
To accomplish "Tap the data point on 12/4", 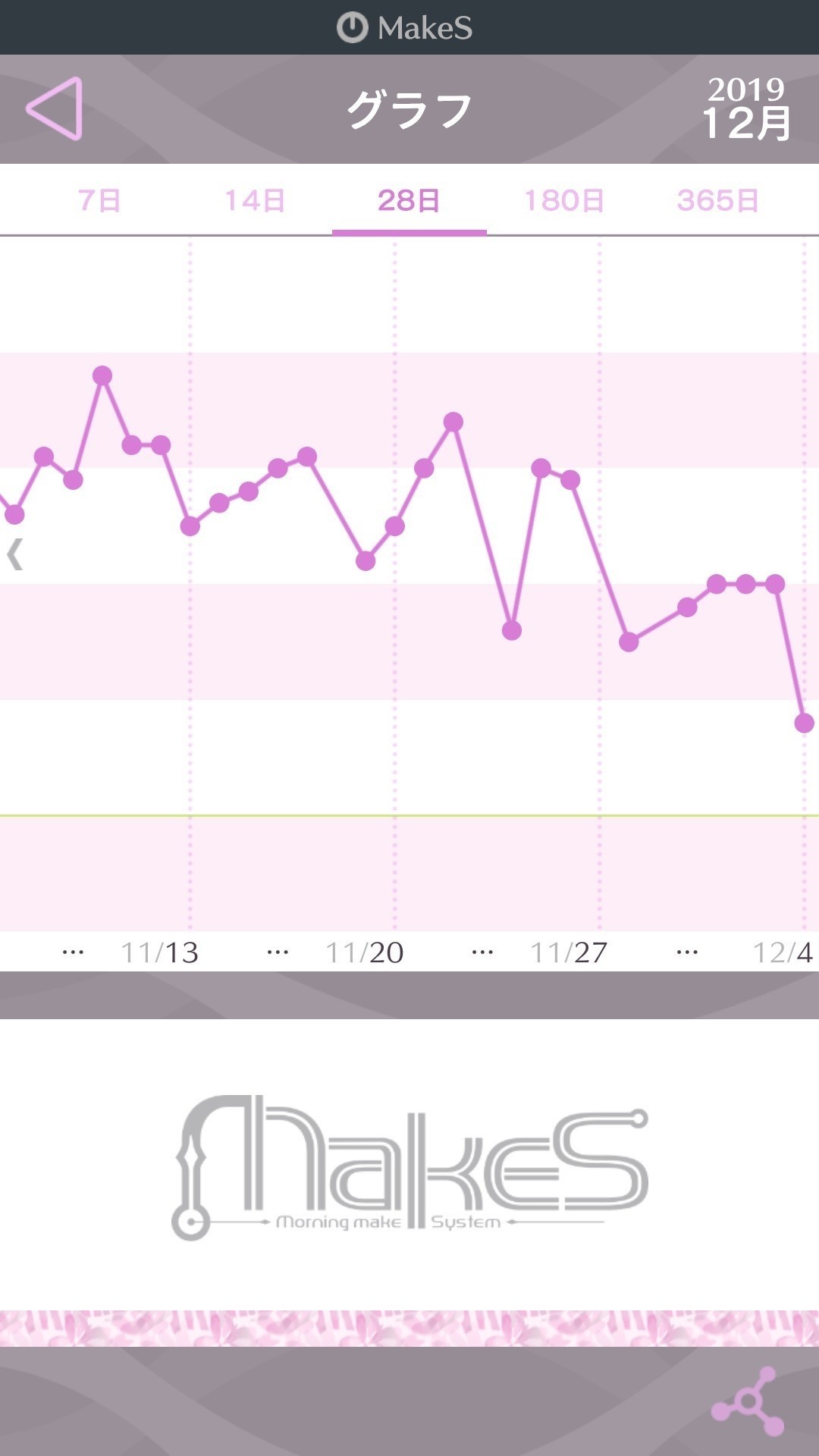I will pyautogui.click(x=804, y=723).
